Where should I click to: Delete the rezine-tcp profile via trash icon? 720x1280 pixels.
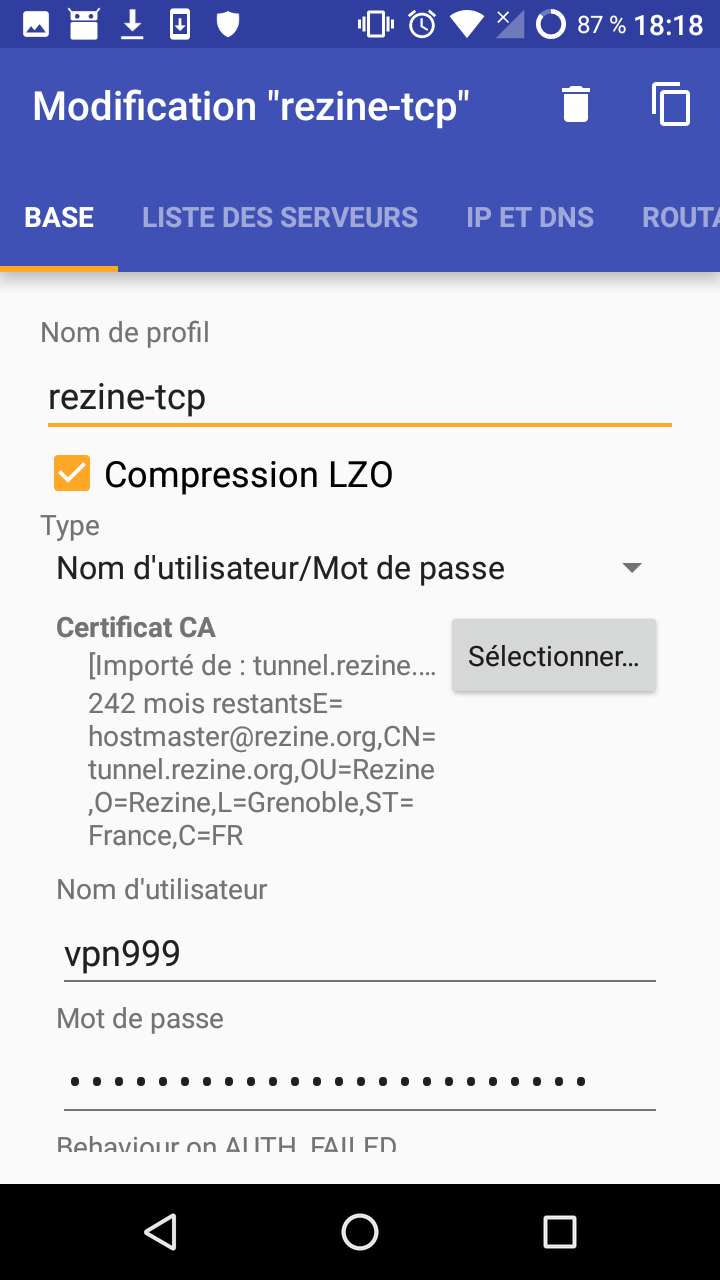(x=576, y=105)
